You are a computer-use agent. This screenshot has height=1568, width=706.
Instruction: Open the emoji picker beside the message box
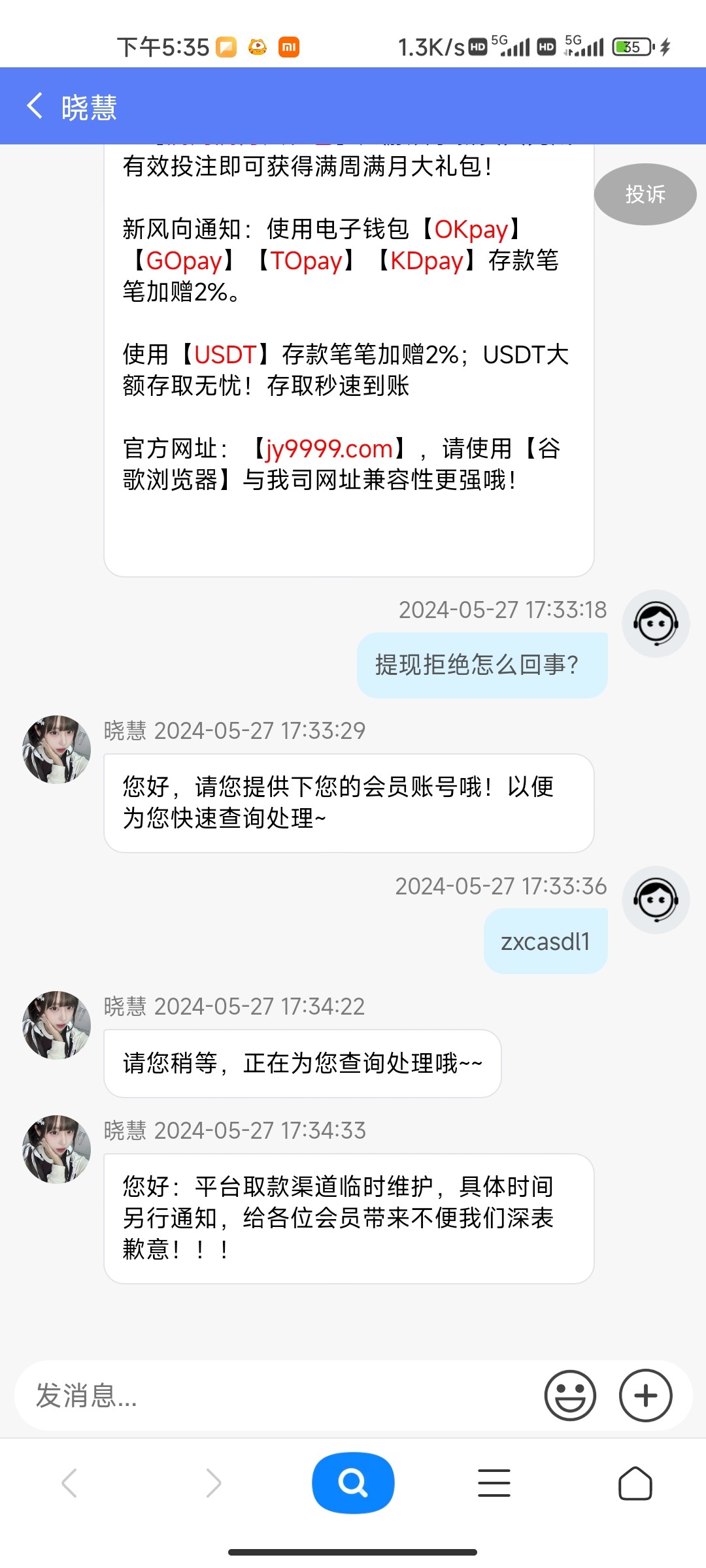coord(570,1396)
